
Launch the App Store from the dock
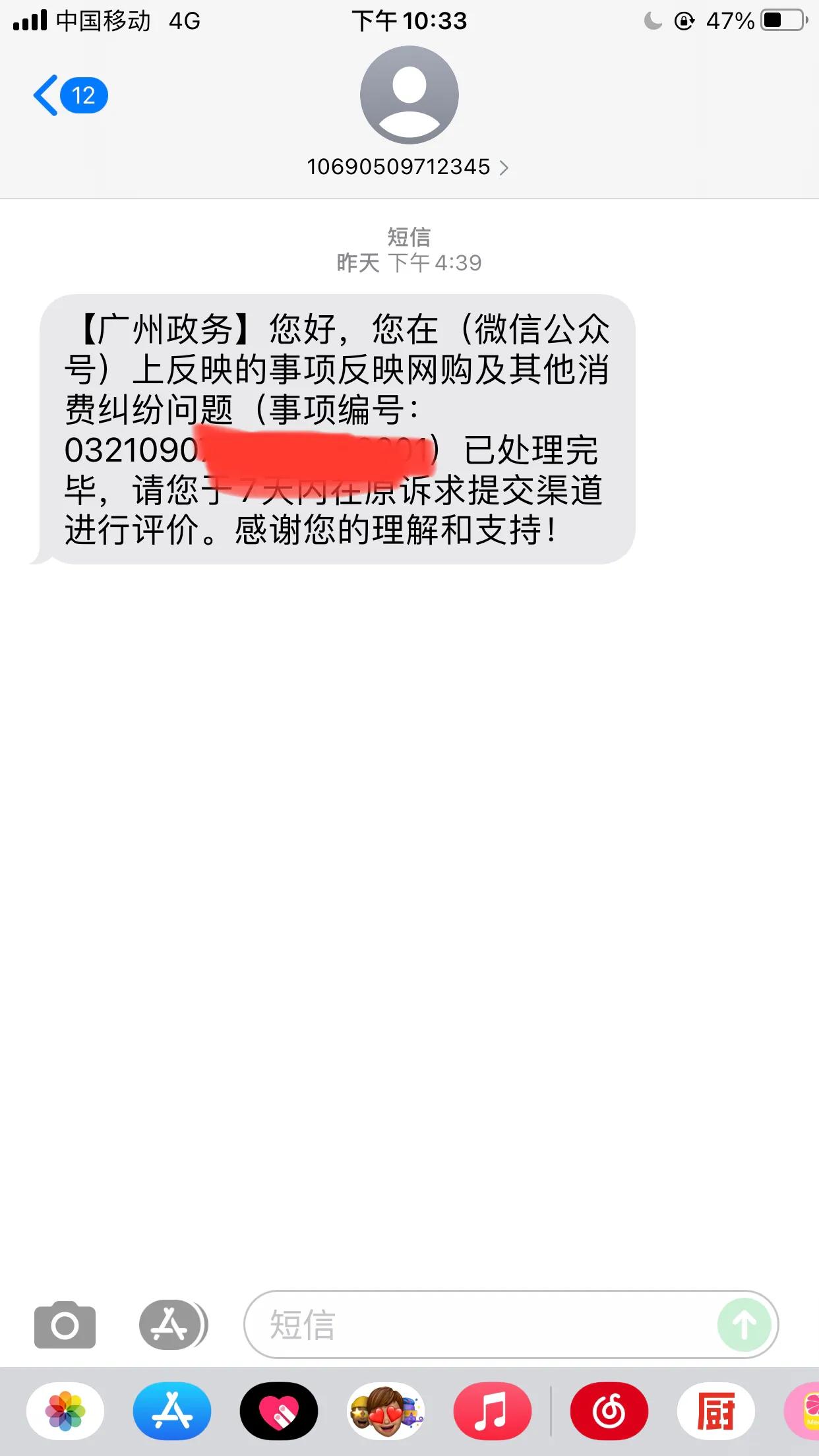[171, 1411]
